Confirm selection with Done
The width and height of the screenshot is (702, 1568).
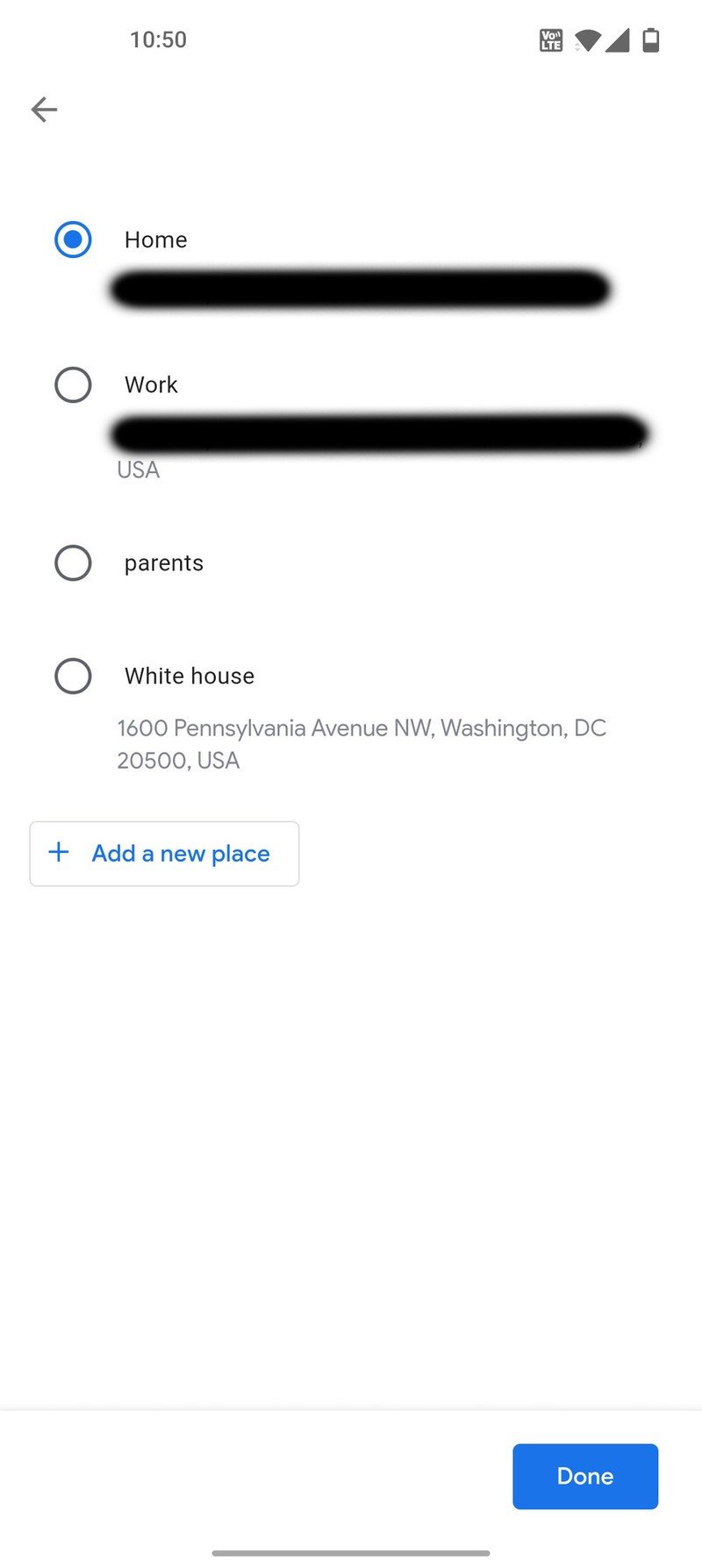[584, 1476]
